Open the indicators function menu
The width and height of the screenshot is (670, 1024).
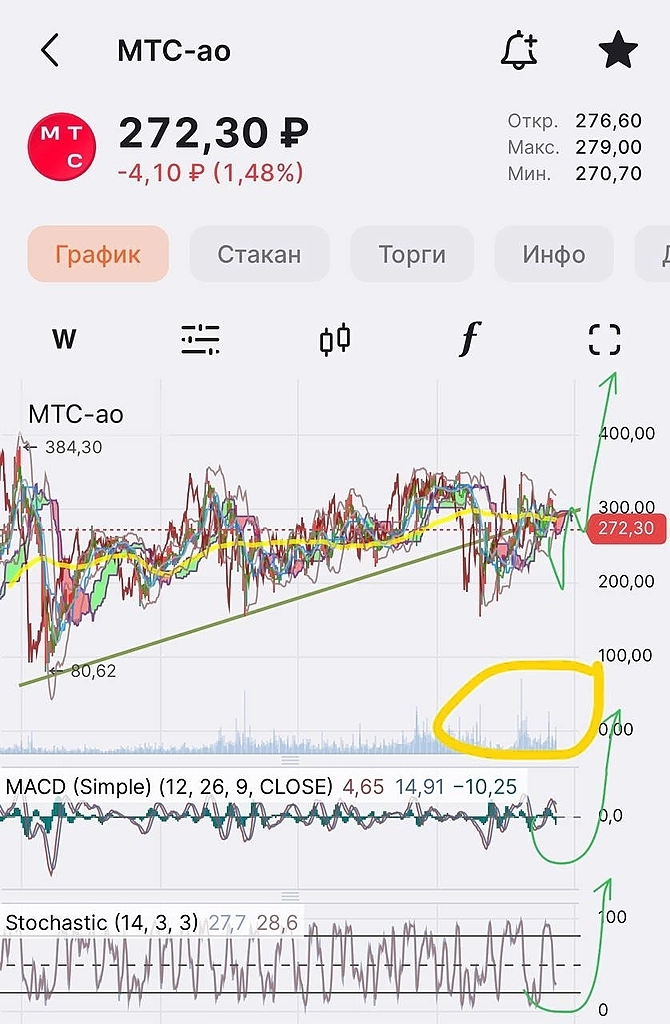click(x=469, y=340)
